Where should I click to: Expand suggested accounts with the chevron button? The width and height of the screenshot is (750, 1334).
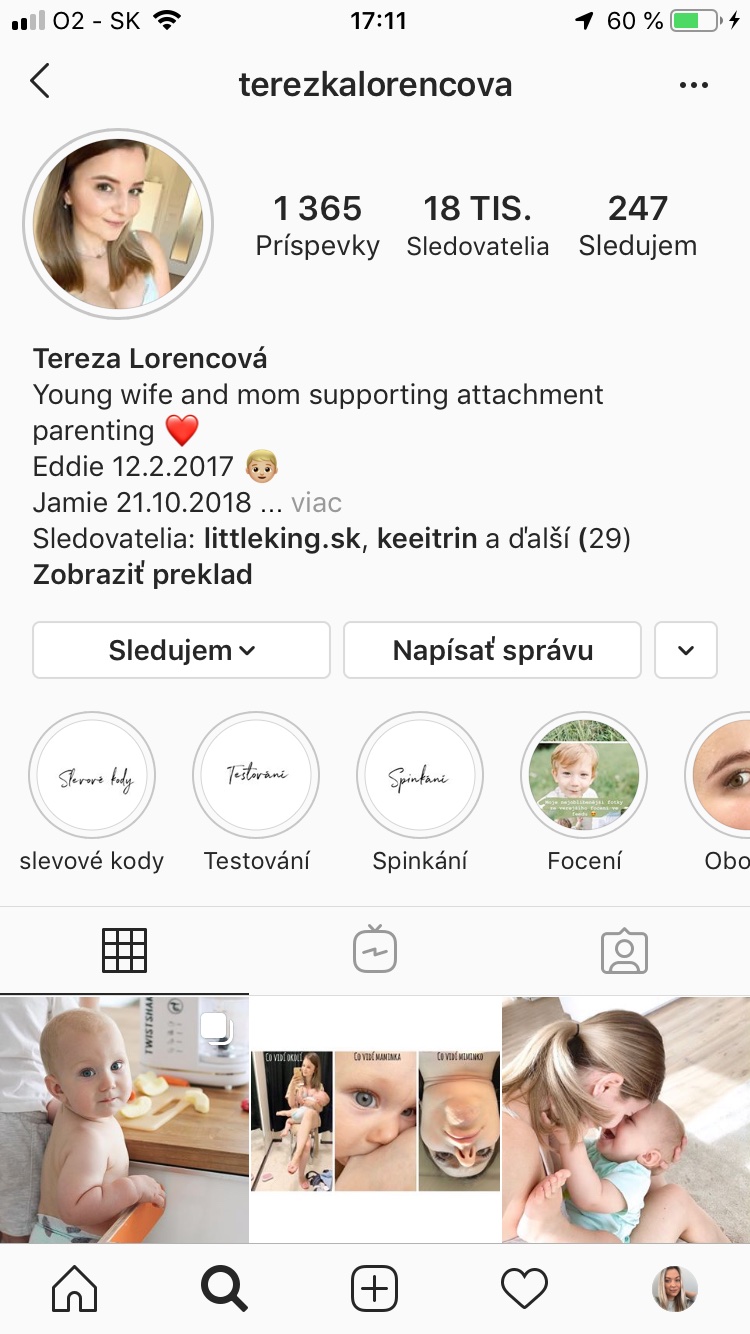tap(685, 650)
